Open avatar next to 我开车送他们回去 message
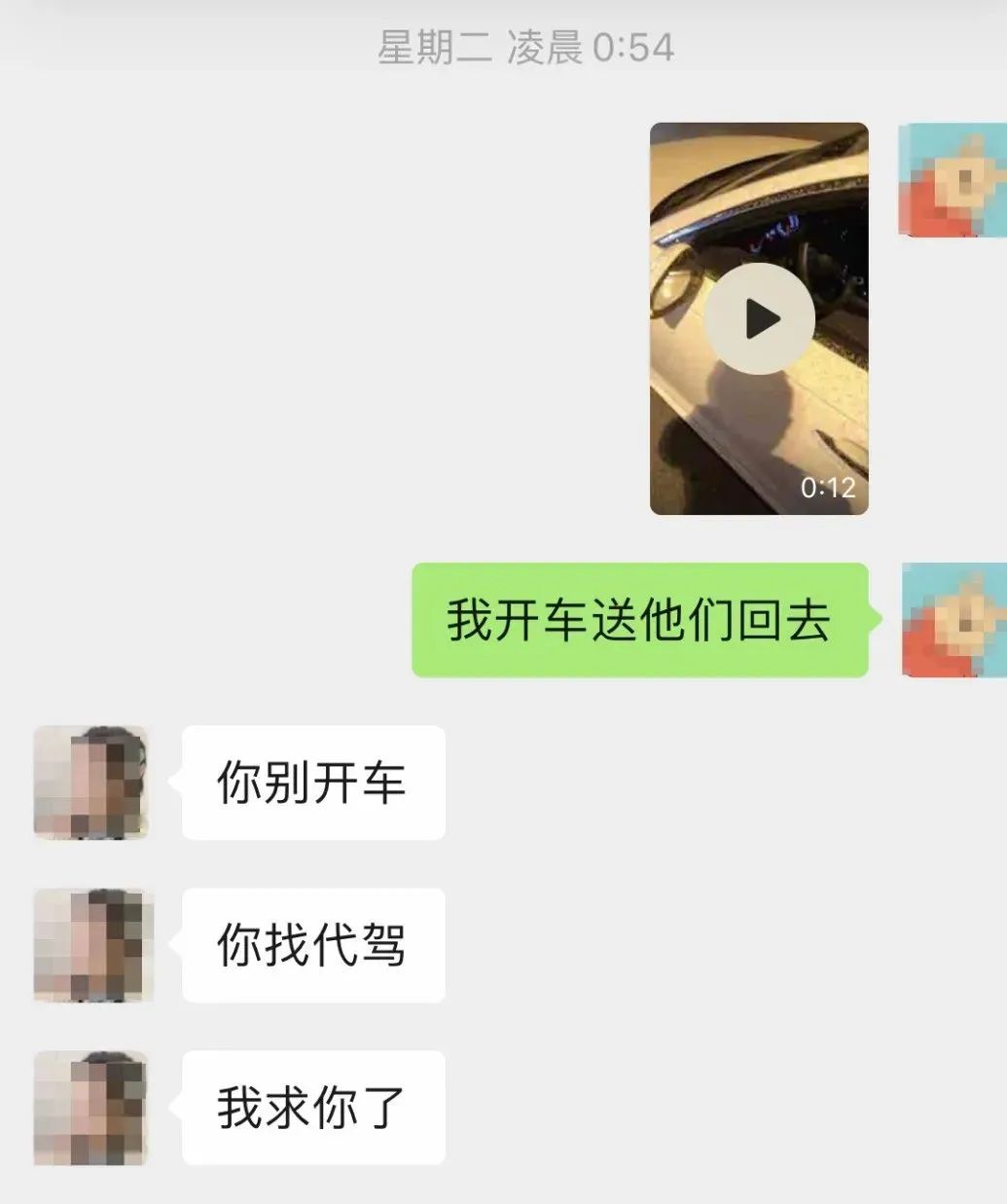 pyautogui.click(x=953, y=620)
